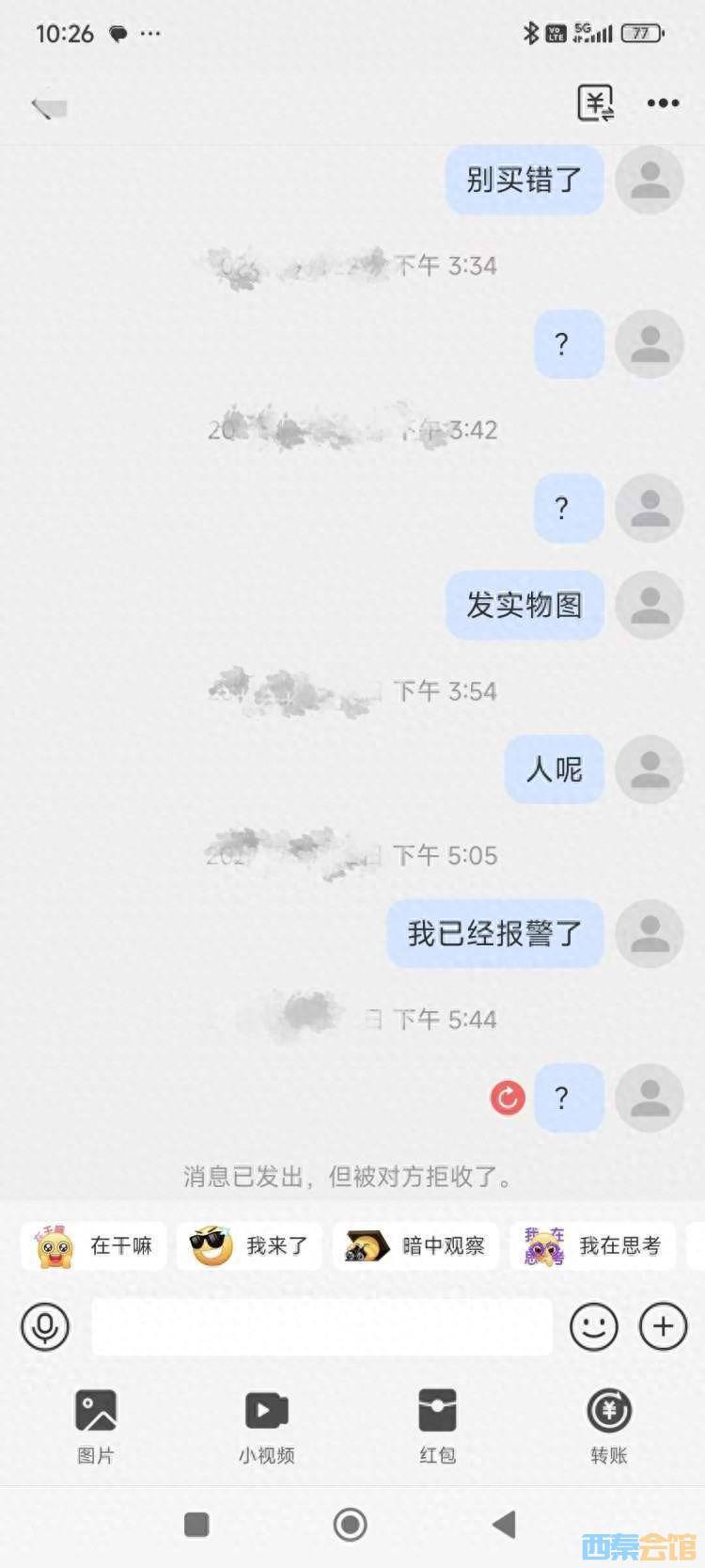This screenshot has height=1568, width=705.
Task: Tap system back triangle in navigation bar
Action: point(505,1525)
